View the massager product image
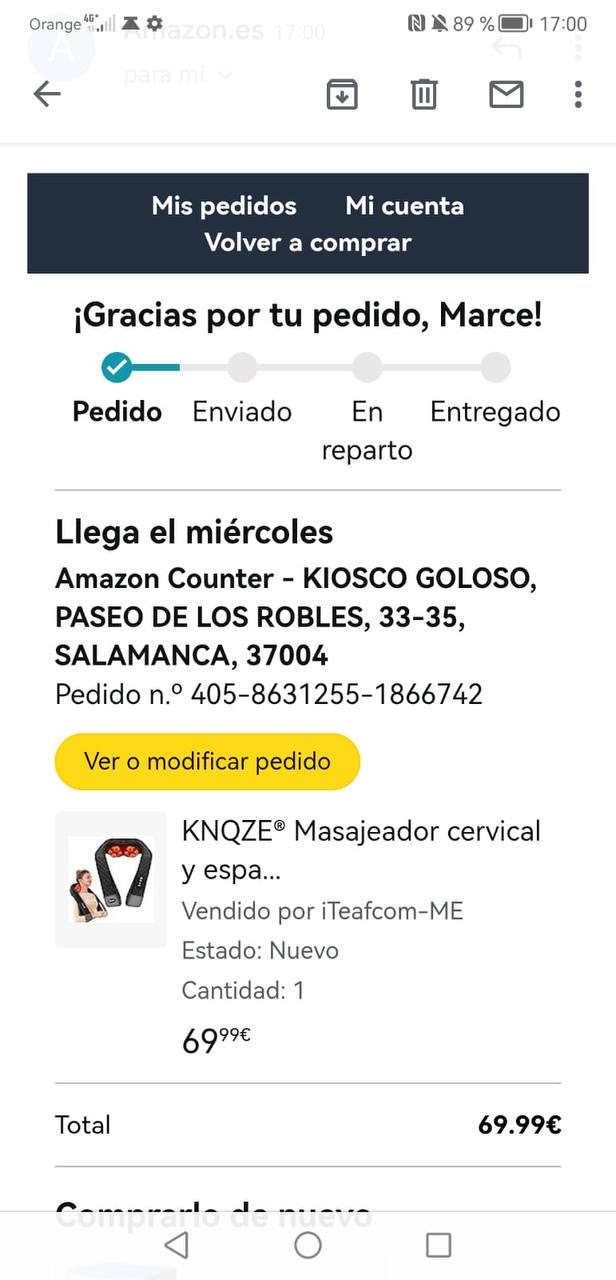This screenshot has width=616, height=1280. pos(111,879)
